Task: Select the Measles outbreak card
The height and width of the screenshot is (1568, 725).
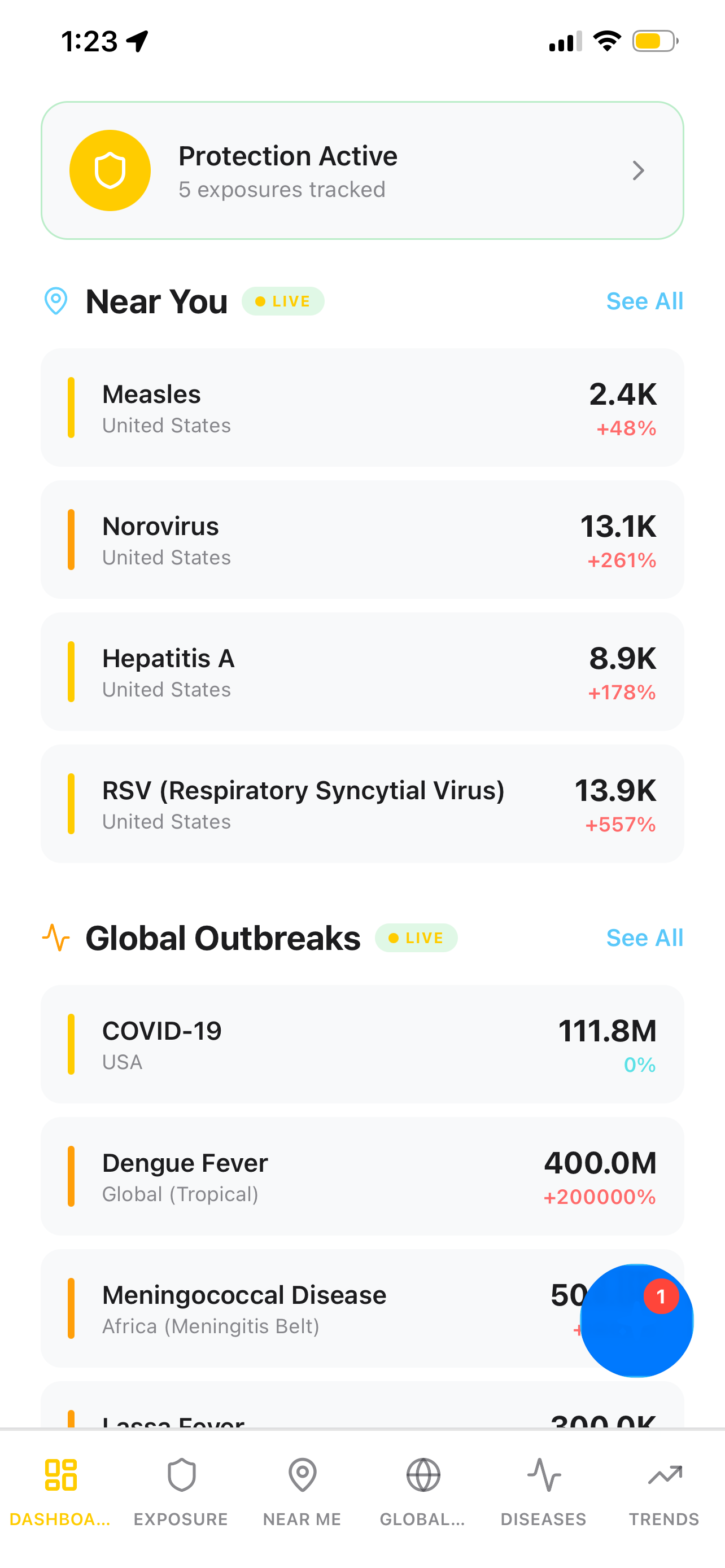Action: coord(362,406)
